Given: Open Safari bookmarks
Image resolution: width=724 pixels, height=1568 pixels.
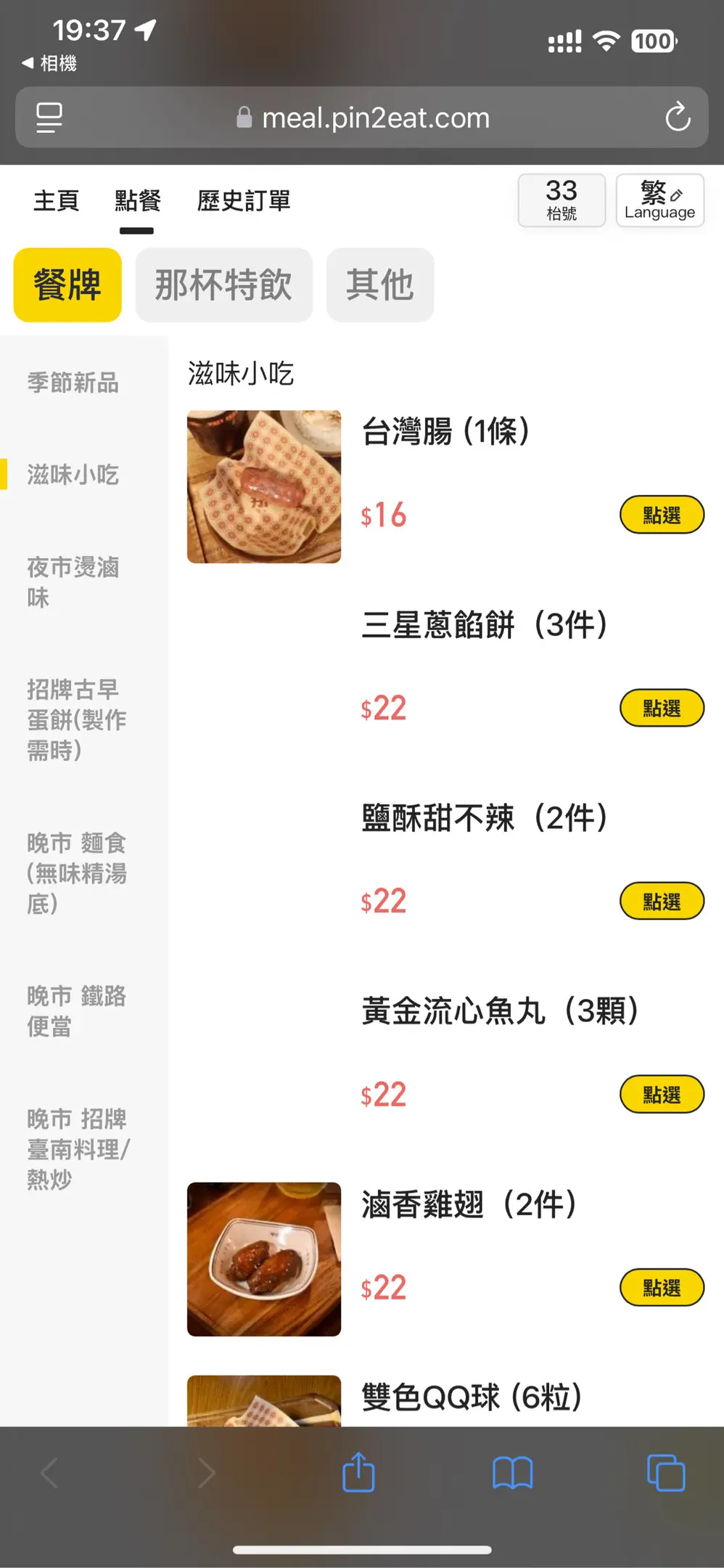Looking at the screenshot, I should click(x=512, y=1473).
